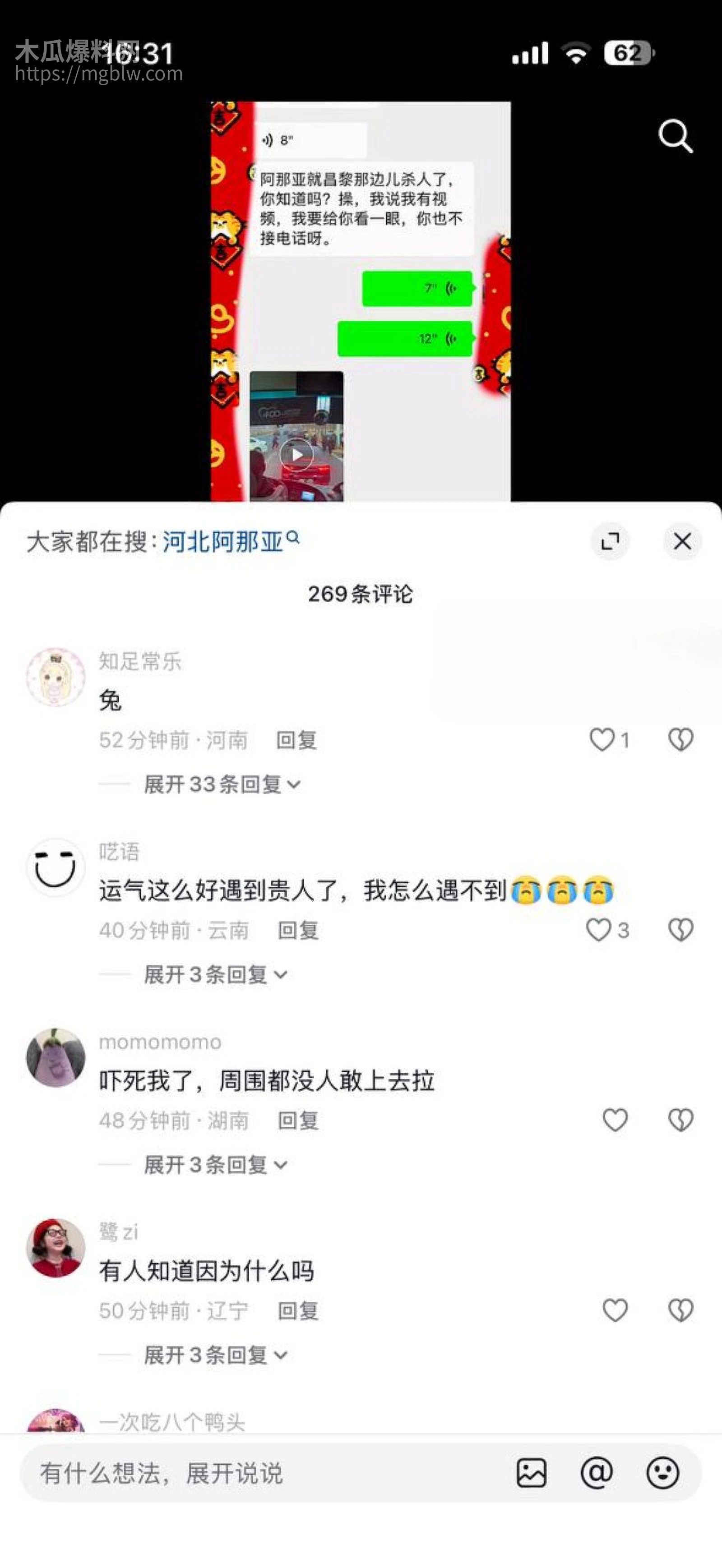Close the comments panel
Viewport: 722px width, 1568px height.
click(682, 540)
